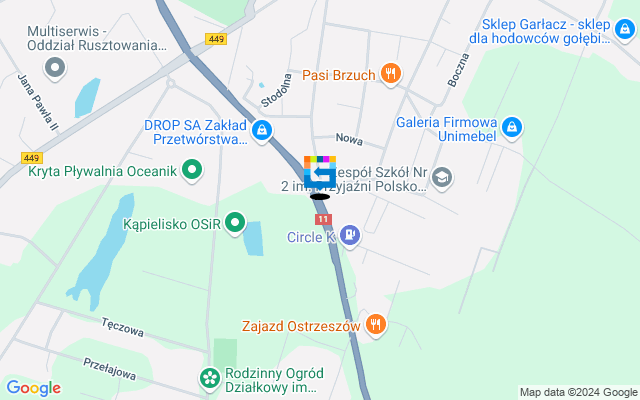Select the Kąpielisko OSiR marker
The width and height of the screenshot is (640, 400).
[235, 222]
